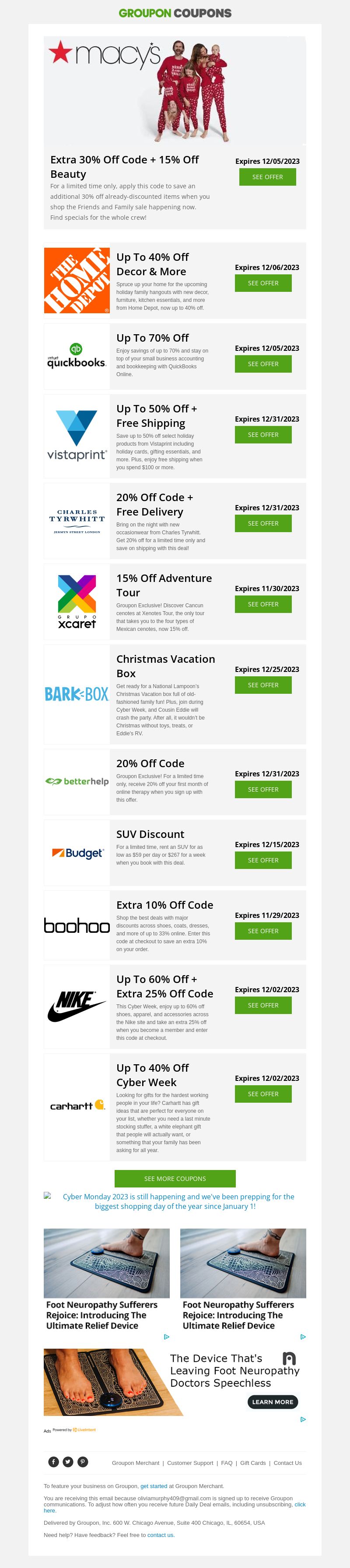Viewport: 350px width, 1568px height.
Task: Open the Budget SUV Discount offer
Action: coord(263,860)
